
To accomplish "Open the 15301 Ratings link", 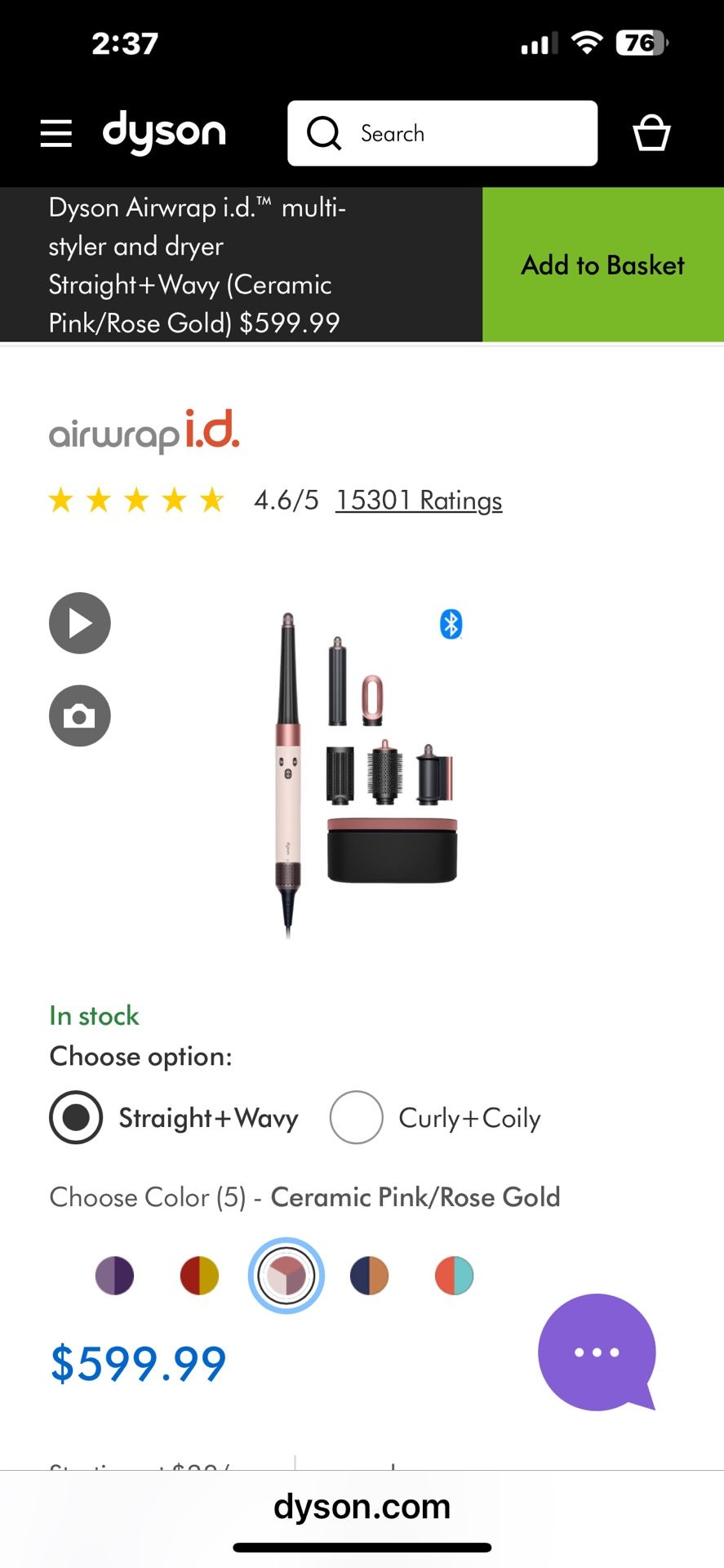I will pos(419,500).
